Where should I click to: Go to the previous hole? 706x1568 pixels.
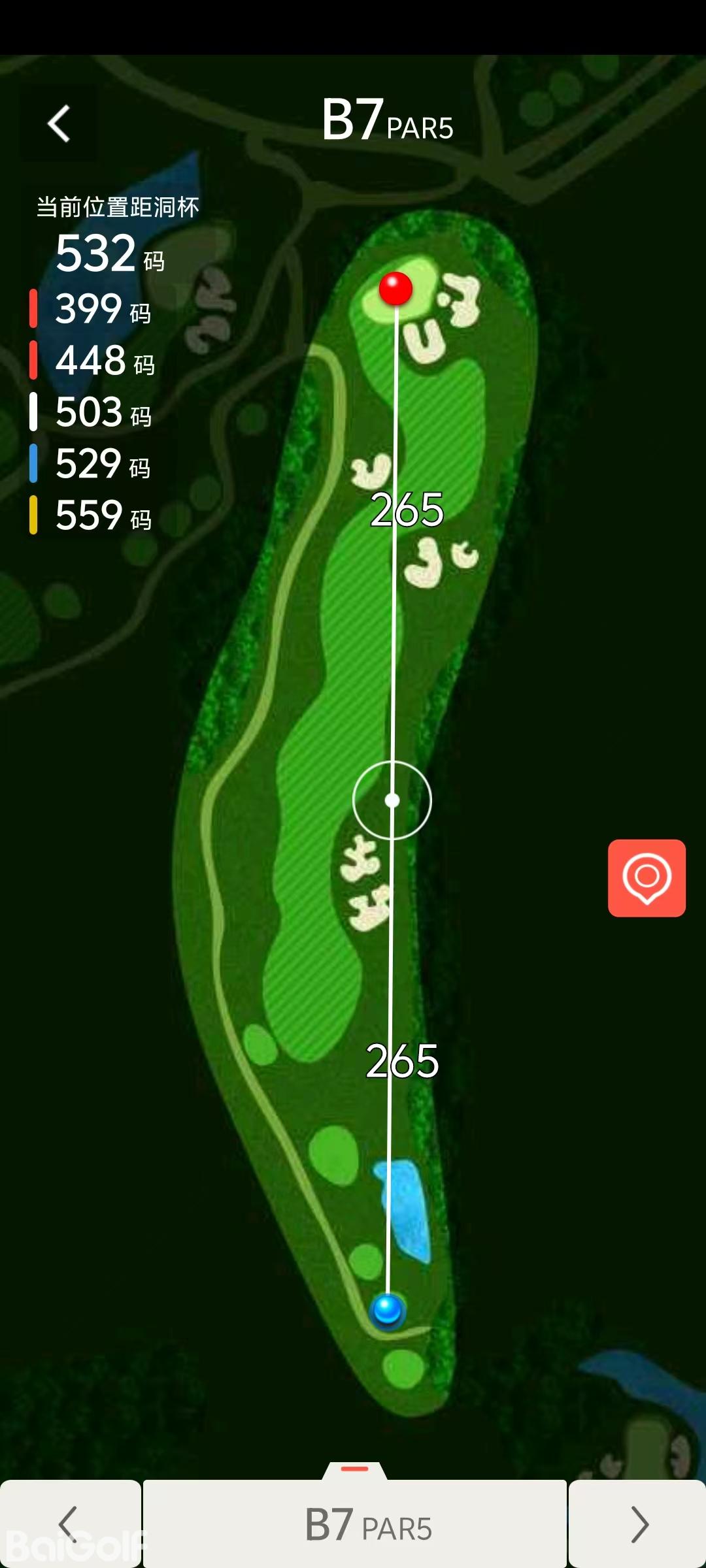tap(69, 1524)
